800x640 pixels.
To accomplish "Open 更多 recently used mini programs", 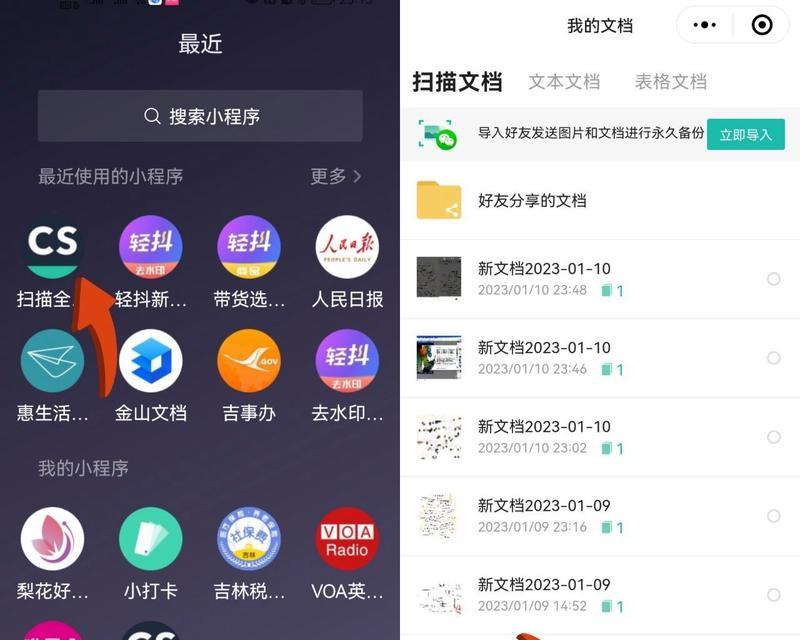I will [335, 176].
